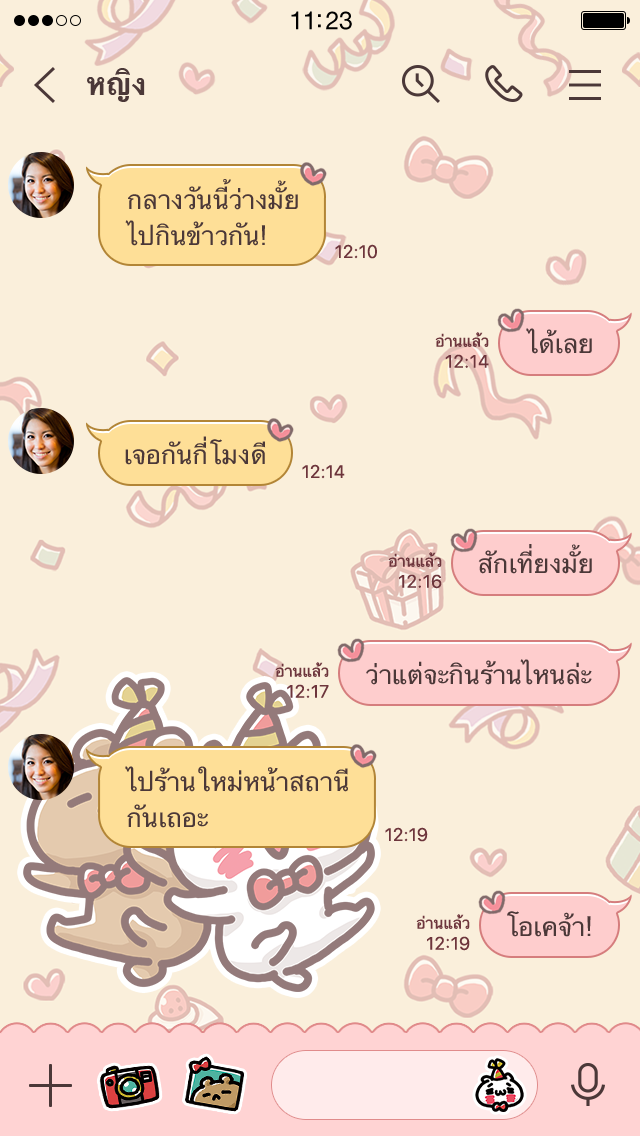Start a voice call with หญิง

pos(503,85)
